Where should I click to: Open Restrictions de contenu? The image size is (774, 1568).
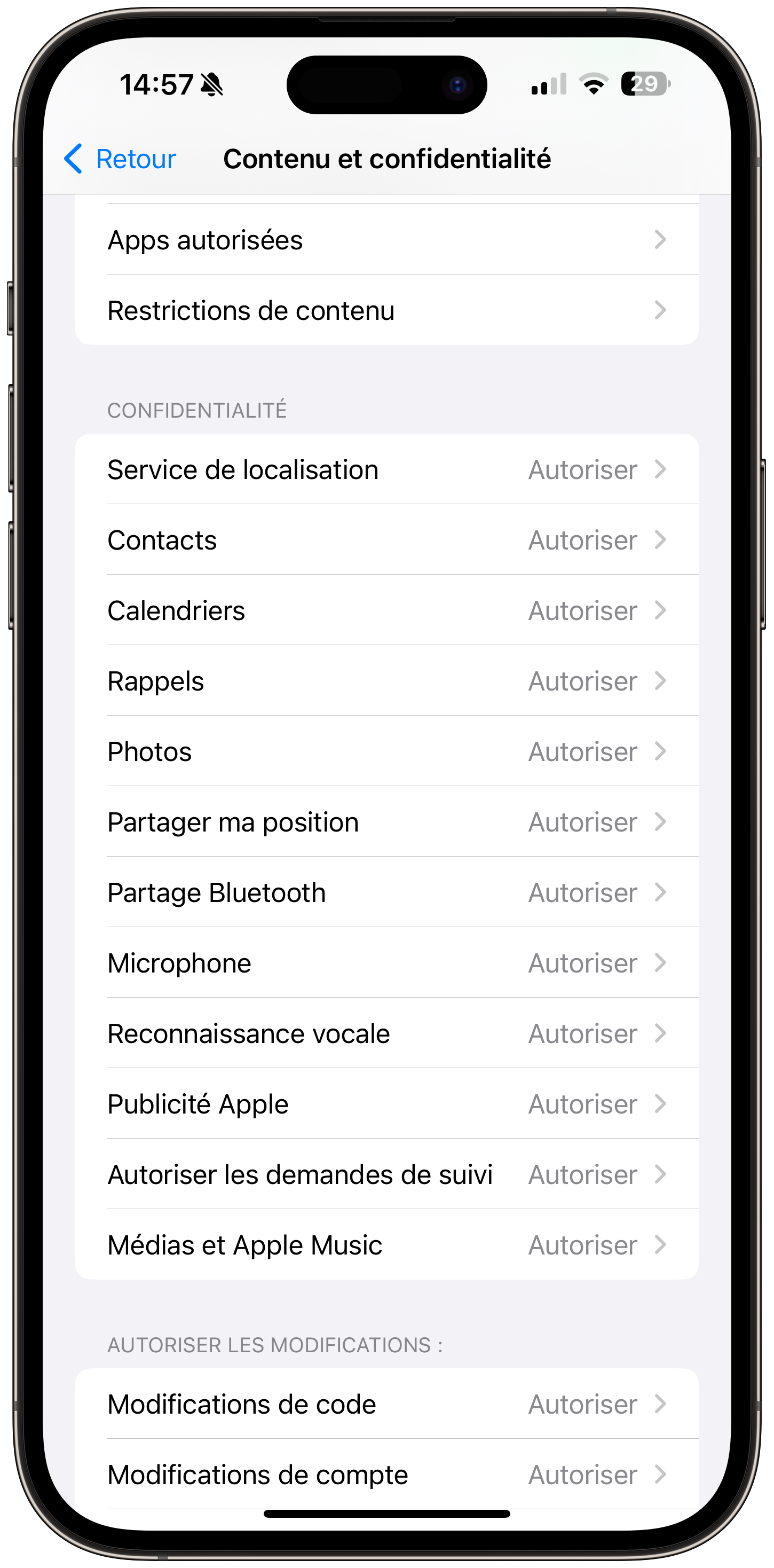tap(386, 310)
